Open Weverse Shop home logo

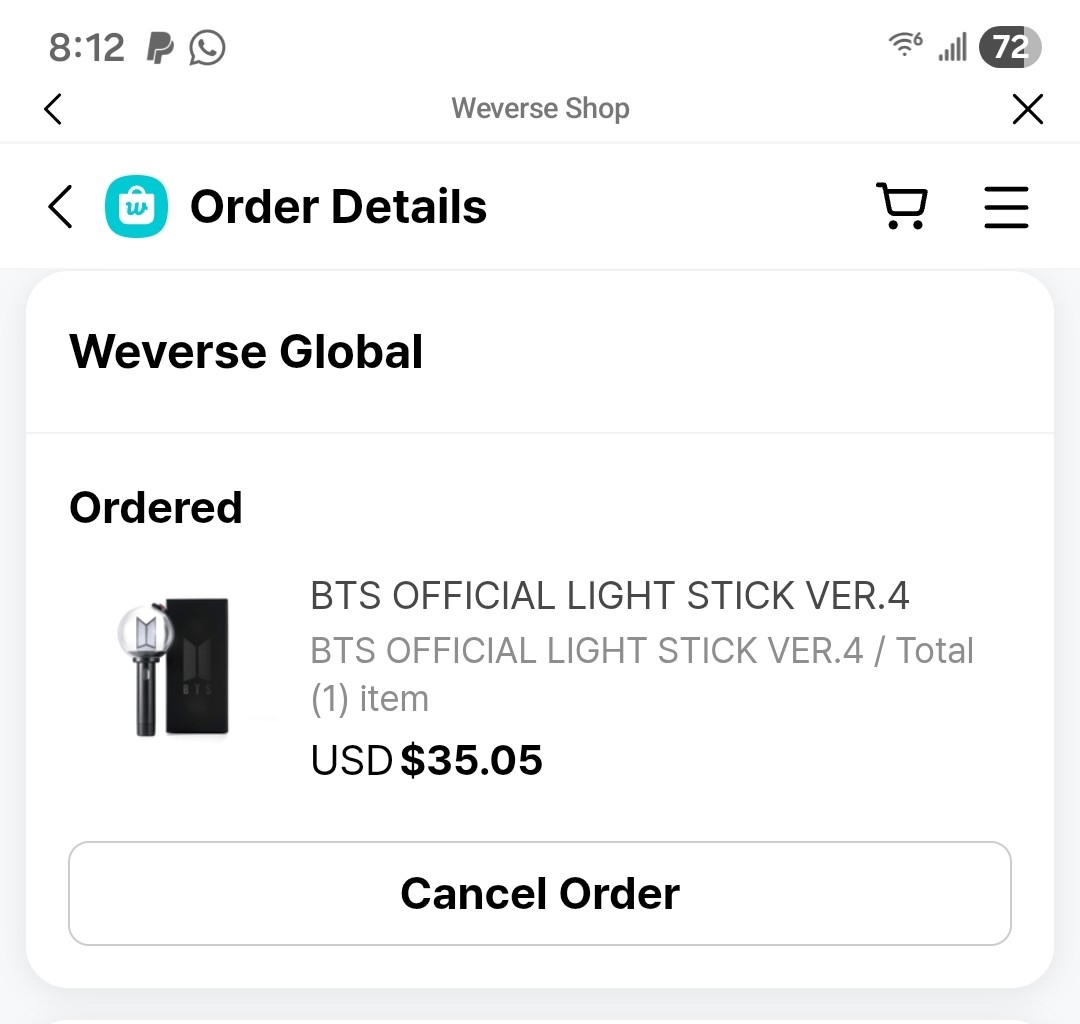[x=134, y=208]
